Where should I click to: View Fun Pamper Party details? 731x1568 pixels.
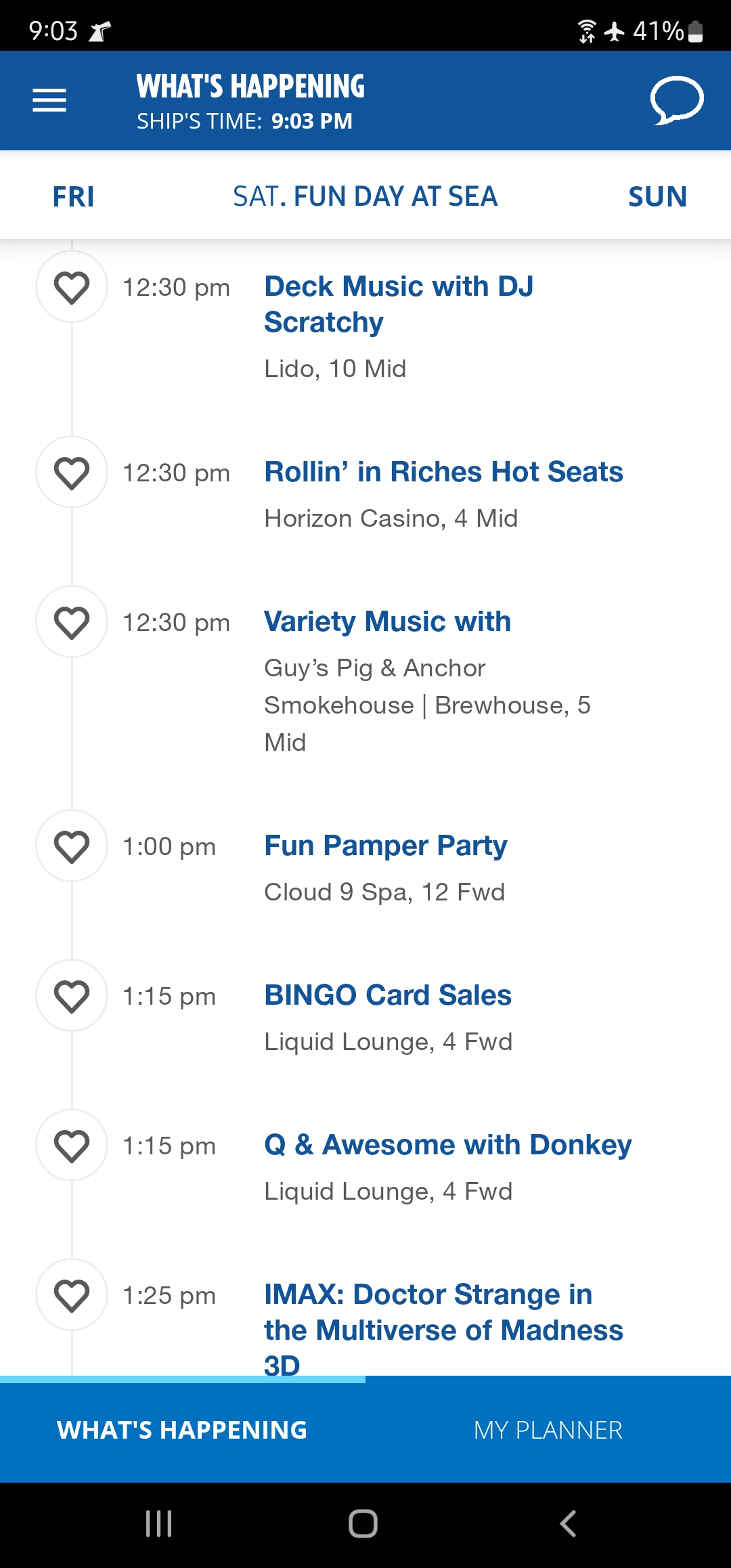pos(385,846)
